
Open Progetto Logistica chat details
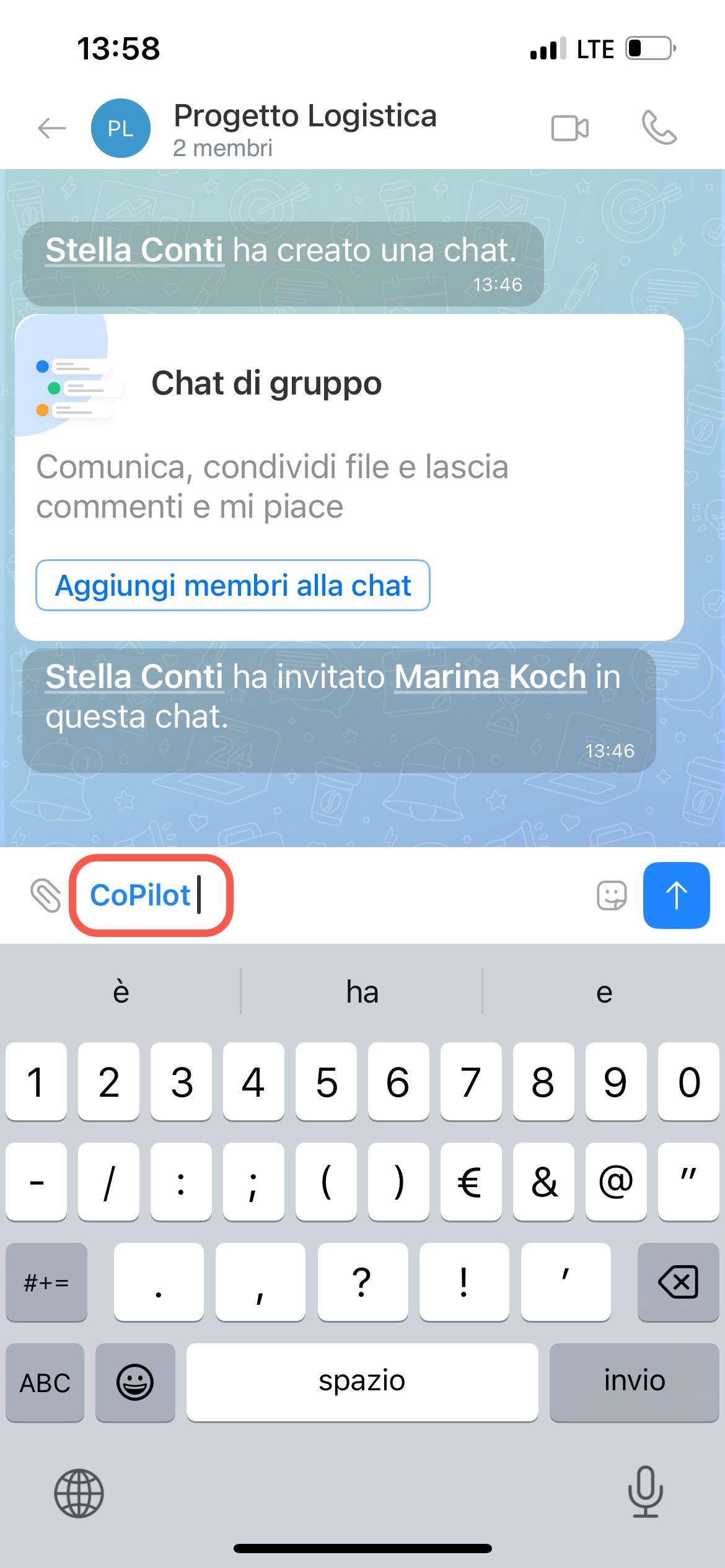tap(304, 128)
